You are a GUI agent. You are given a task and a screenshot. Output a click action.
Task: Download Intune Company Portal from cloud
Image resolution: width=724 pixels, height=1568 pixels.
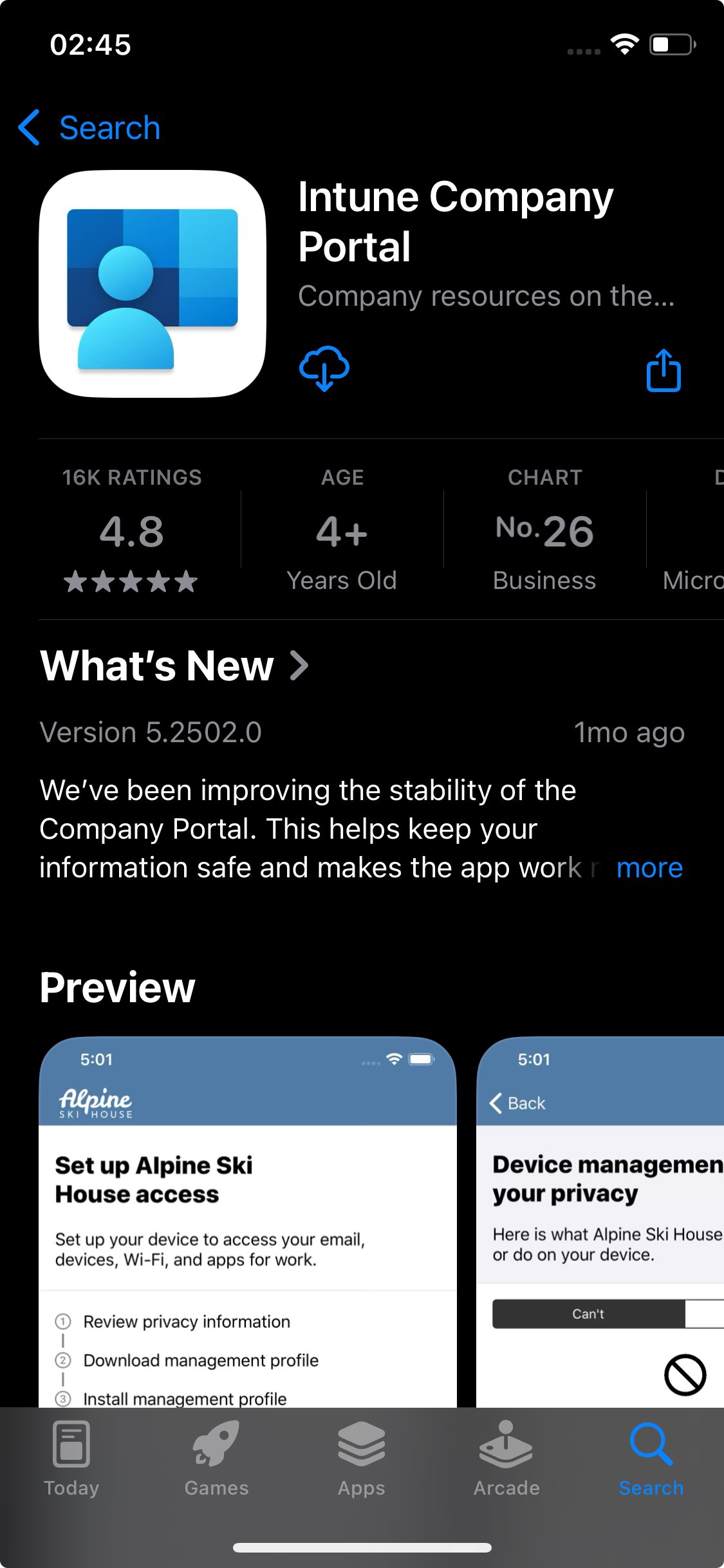coord(324,369)
